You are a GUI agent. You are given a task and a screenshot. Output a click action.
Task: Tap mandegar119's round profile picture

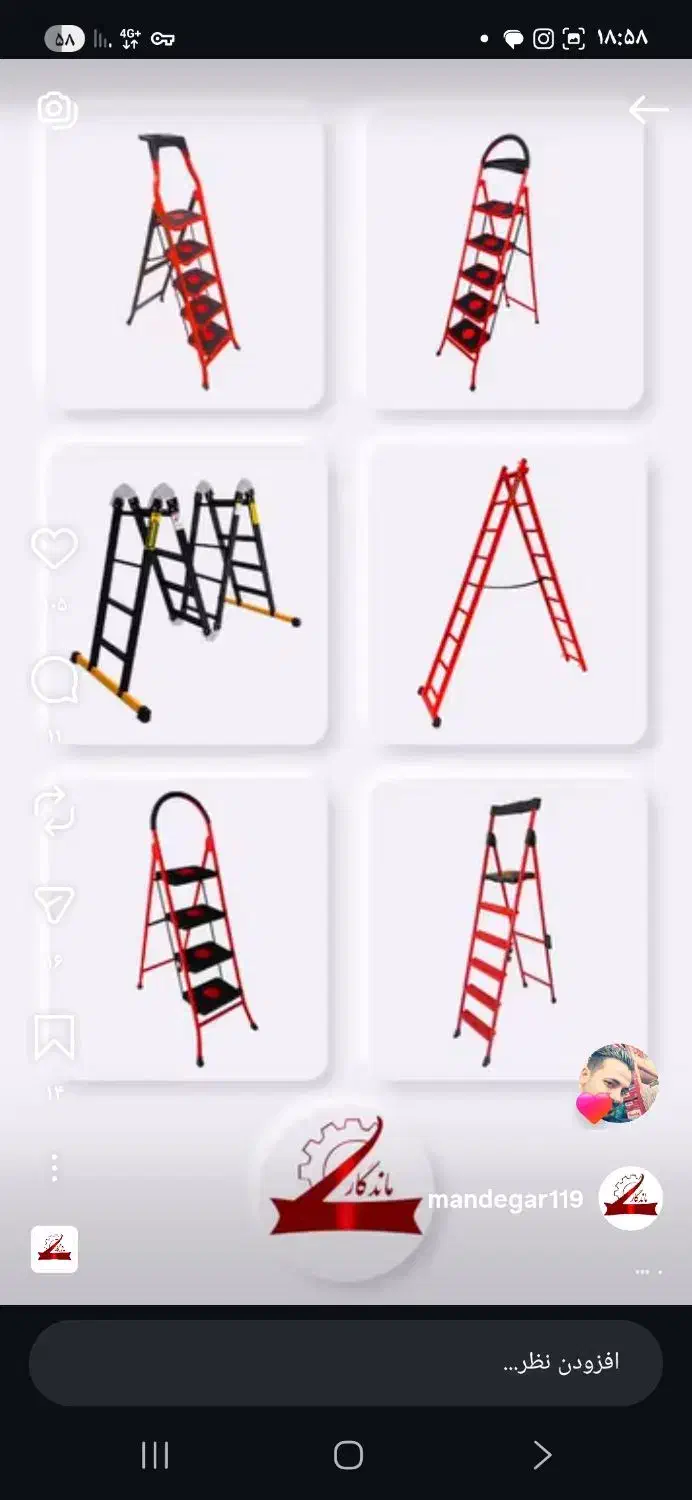click(x=630, y=1198)
